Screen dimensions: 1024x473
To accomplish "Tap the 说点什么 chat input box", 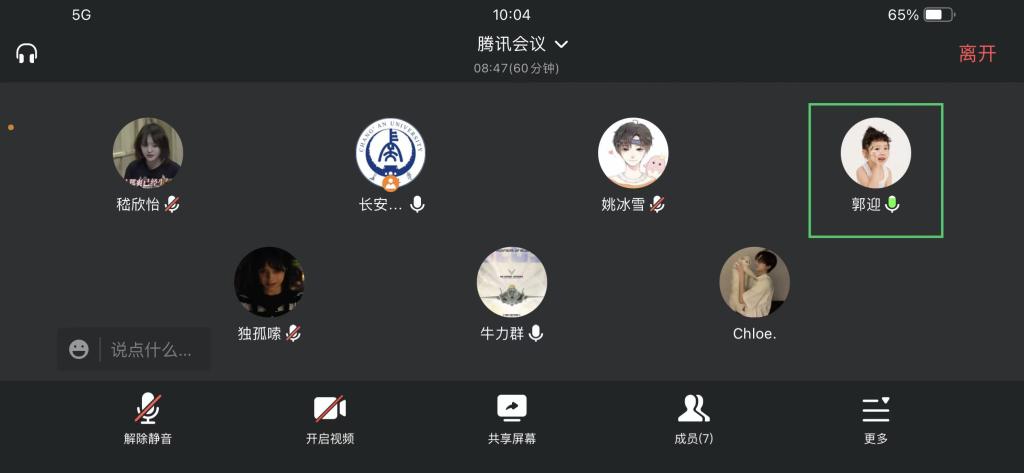I will point(151,350).
